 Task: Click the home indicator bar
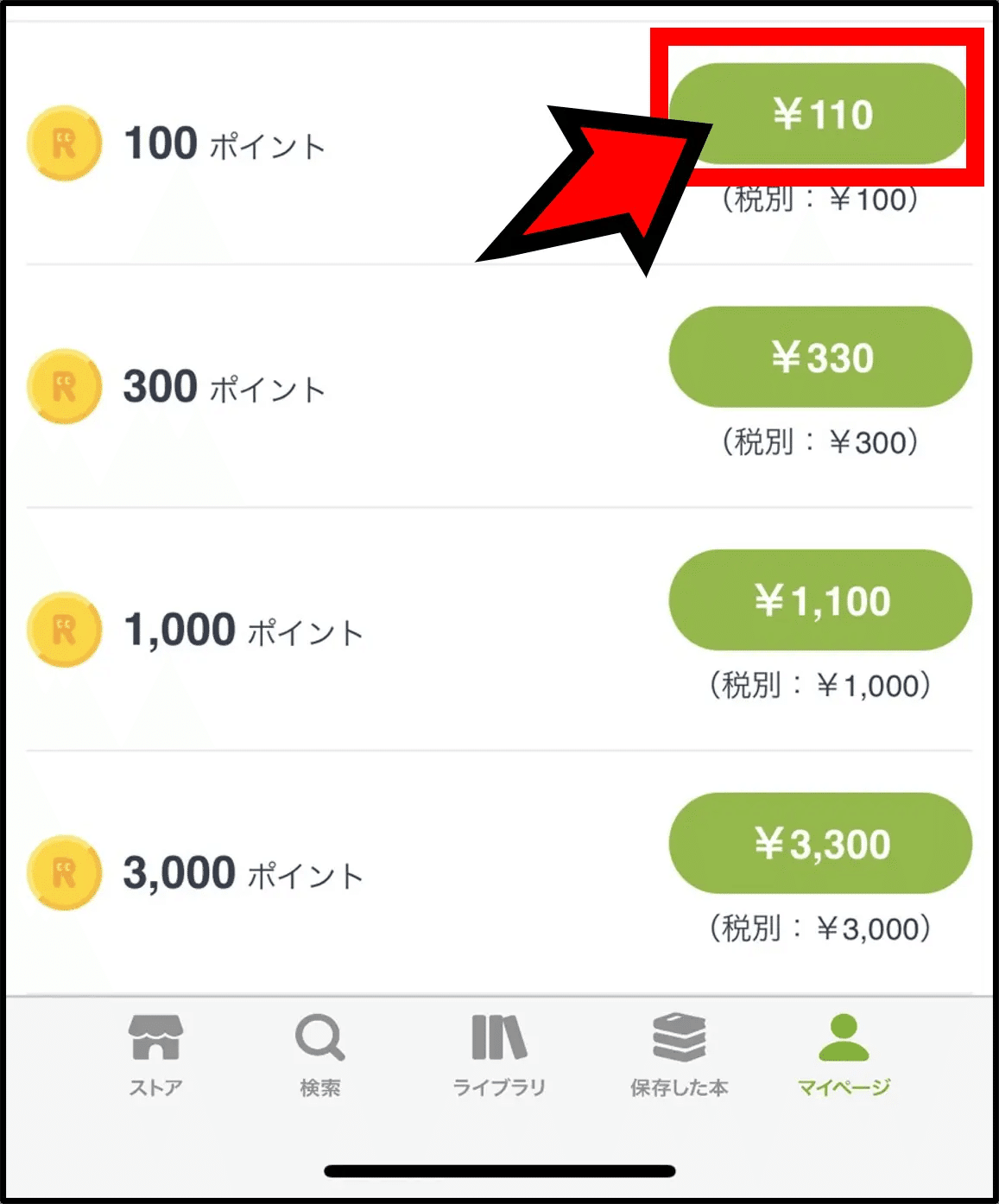[499, 1169]
